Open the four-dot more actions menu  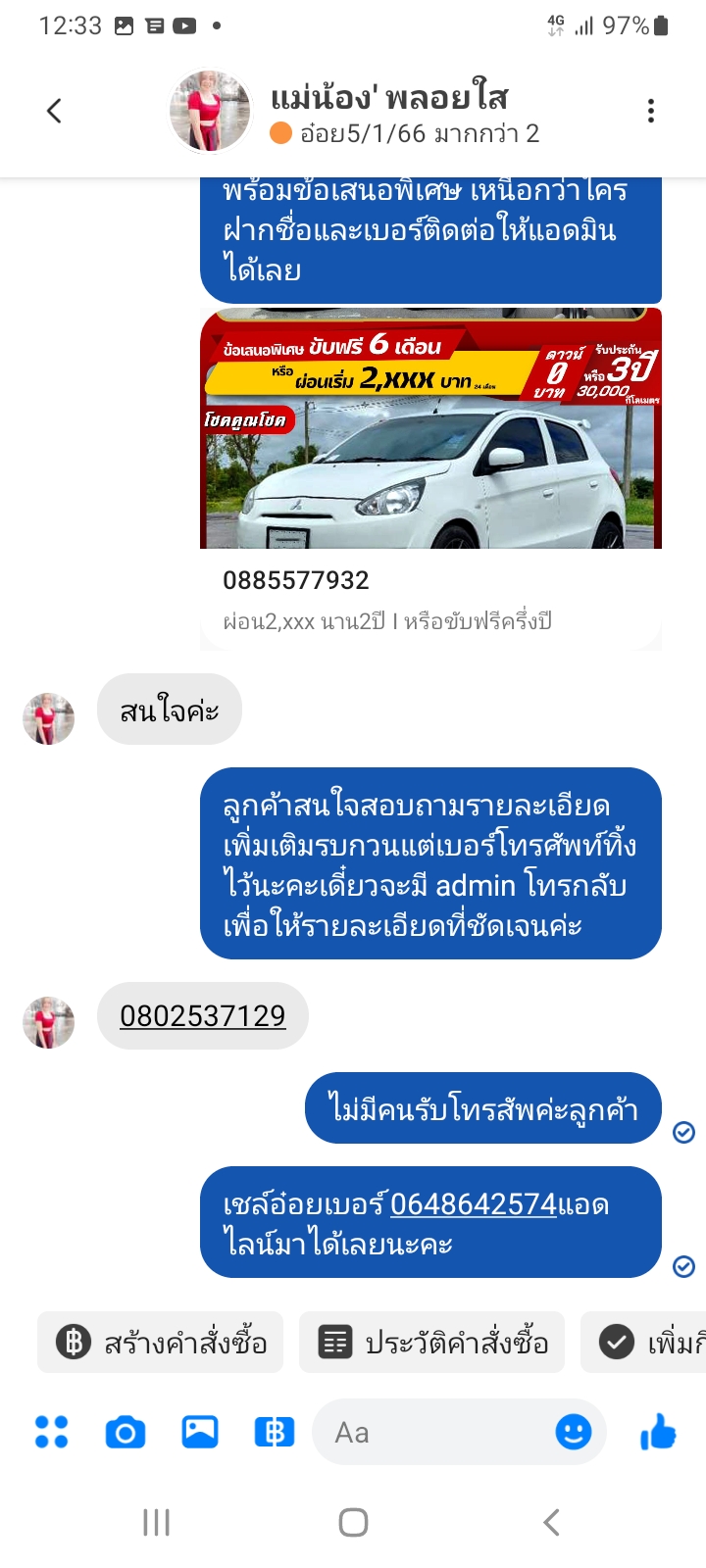click(x=52, y=1432)
